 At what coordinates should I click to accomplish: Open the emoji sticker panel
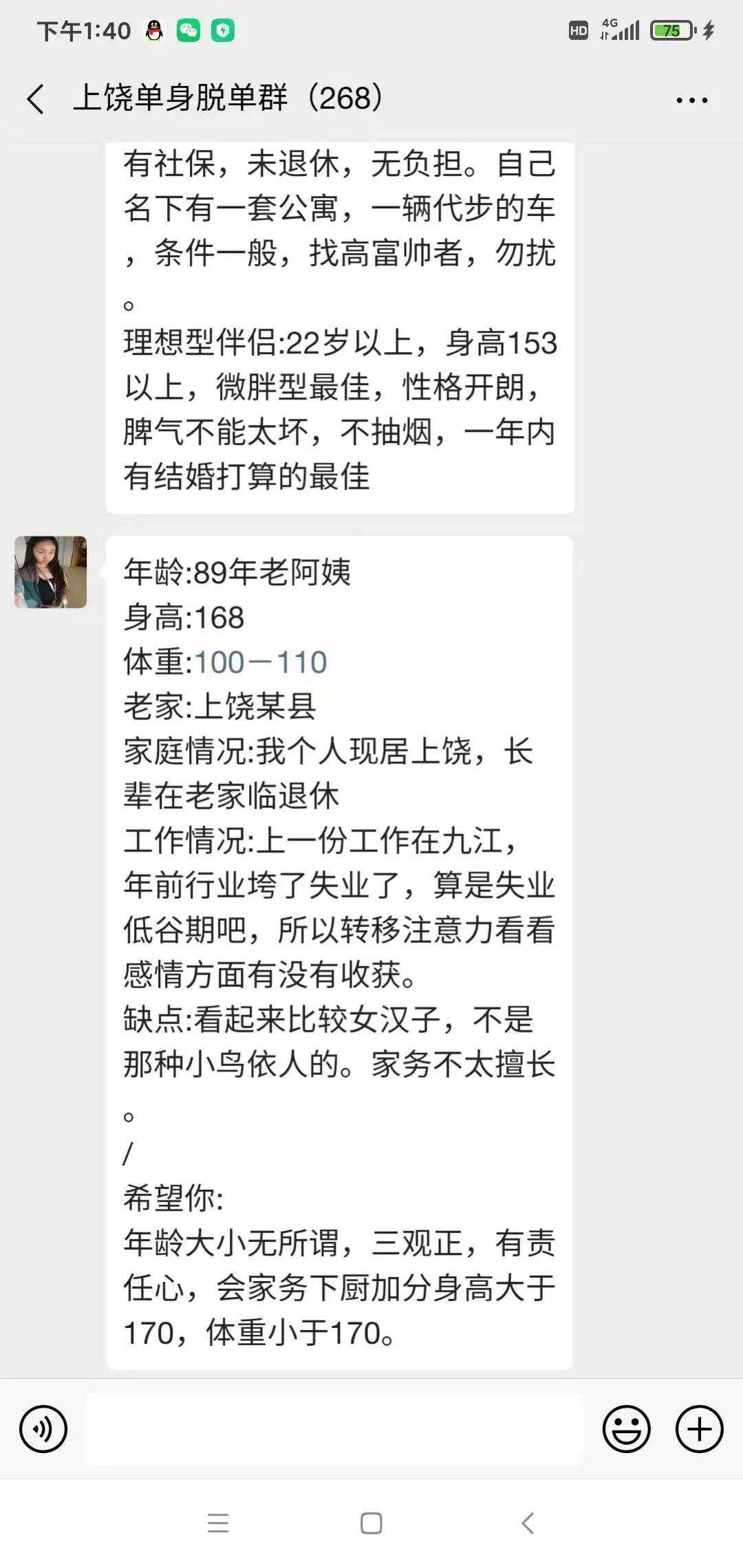pyautogui.click(x=626, y=1429)
